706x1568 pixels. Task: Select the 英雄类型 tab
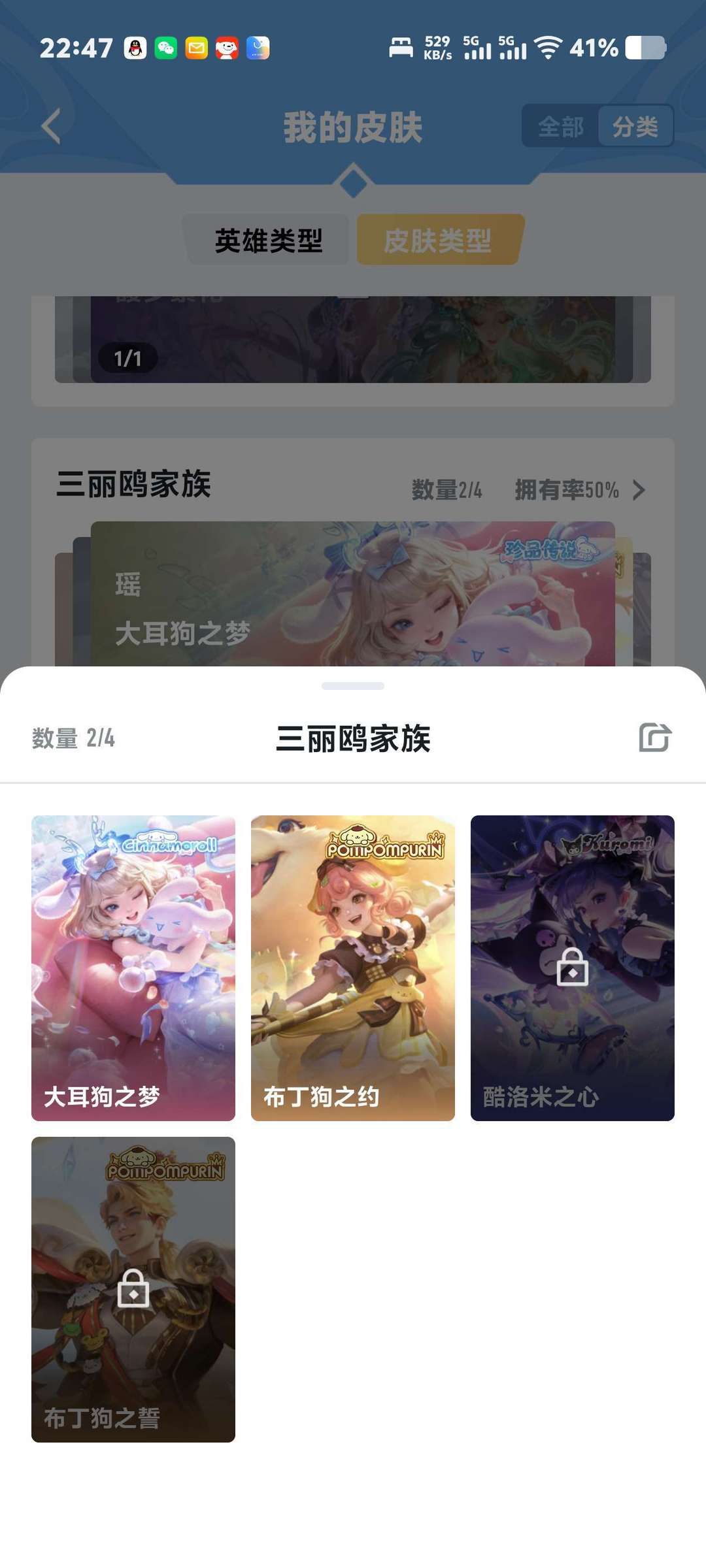coord(268,240)
